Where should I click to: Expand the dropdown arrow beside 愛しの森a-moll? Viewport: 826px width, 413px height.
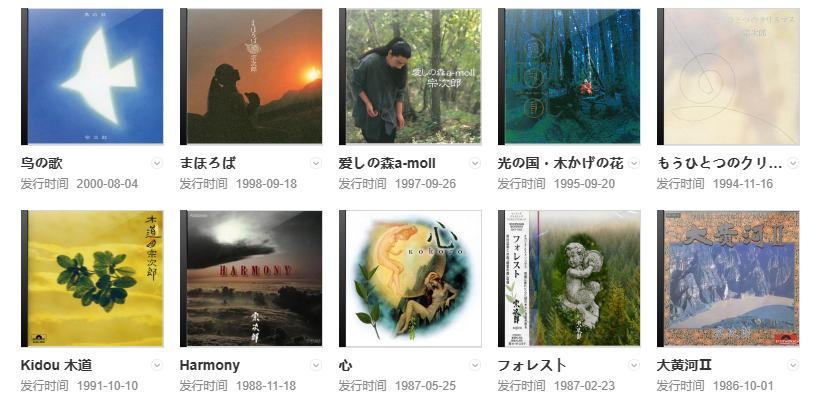point(475,163)
